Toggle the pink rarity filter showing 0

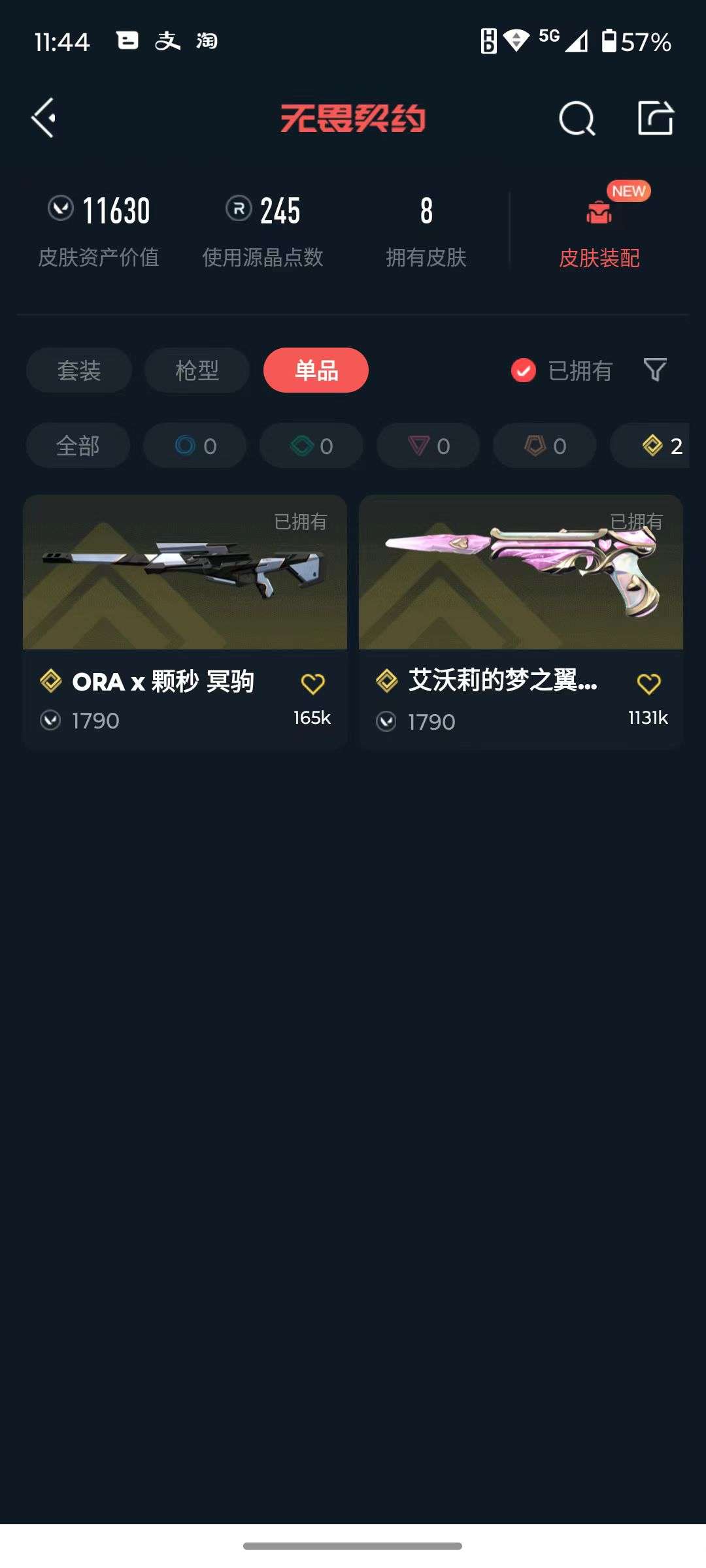(x=428, y=446)
